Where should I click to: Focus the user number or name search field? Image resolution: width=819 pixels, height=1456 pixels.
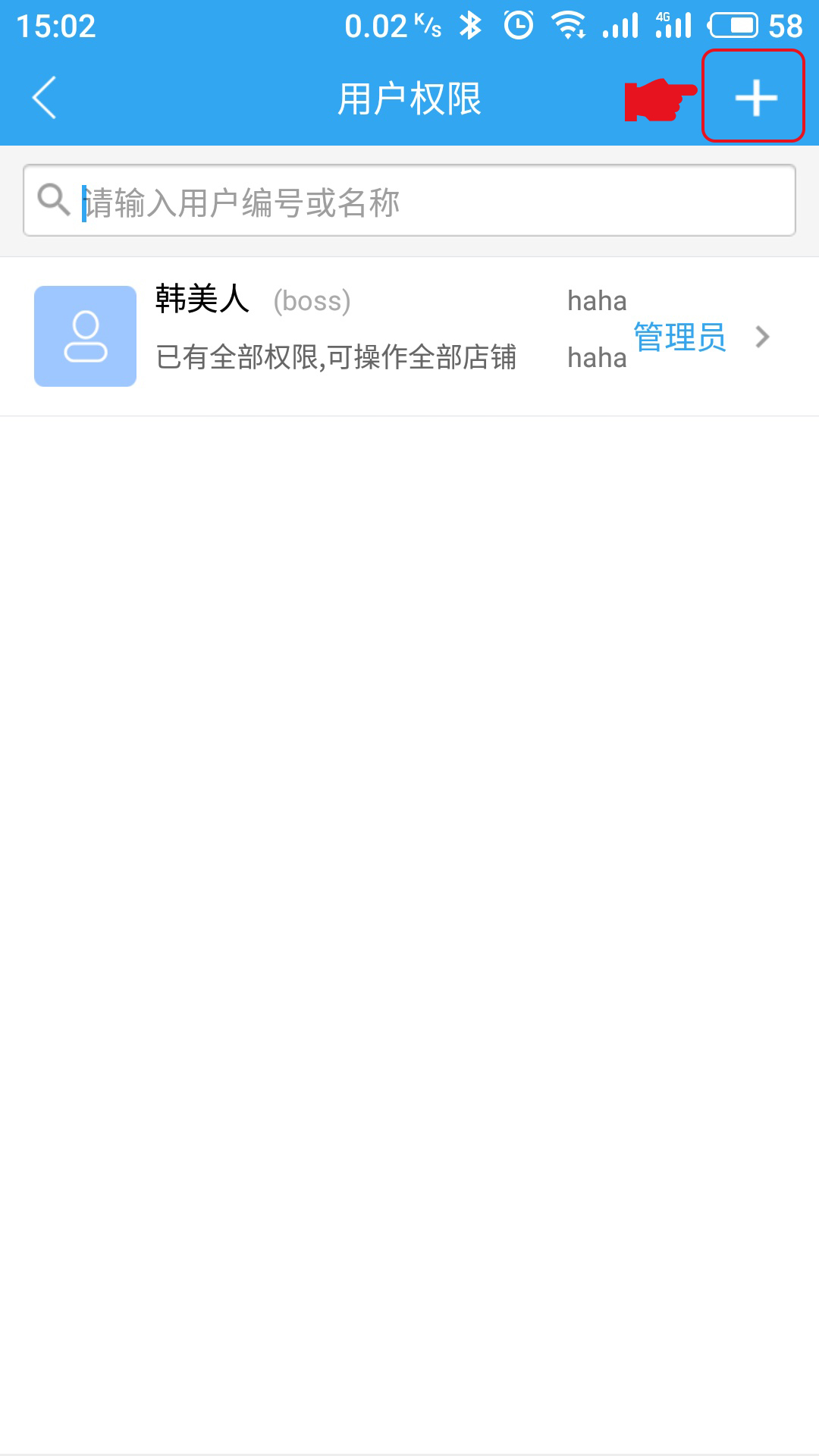coord(409,200)
